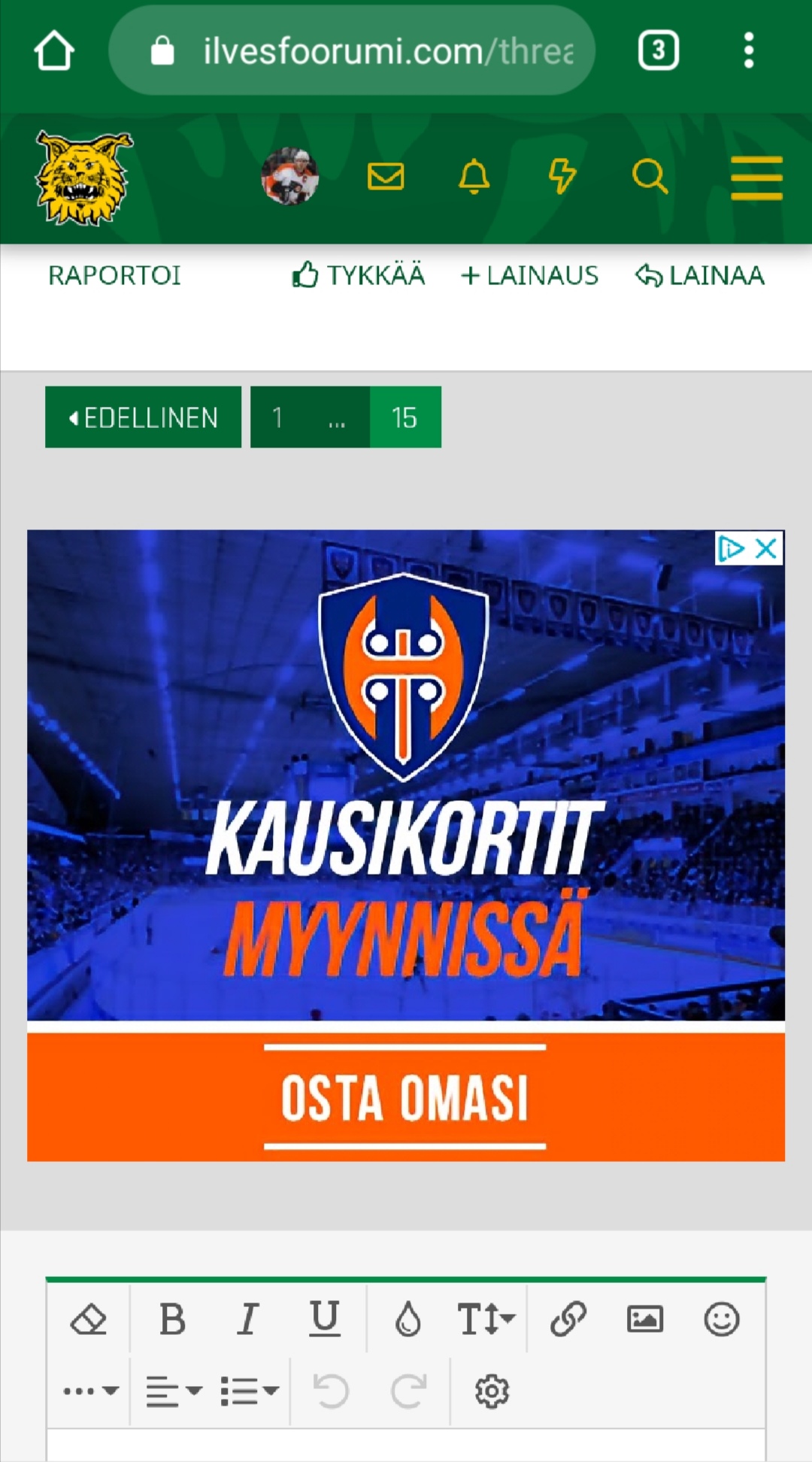Go to the EDELLINEN page

tap(143, 417)
